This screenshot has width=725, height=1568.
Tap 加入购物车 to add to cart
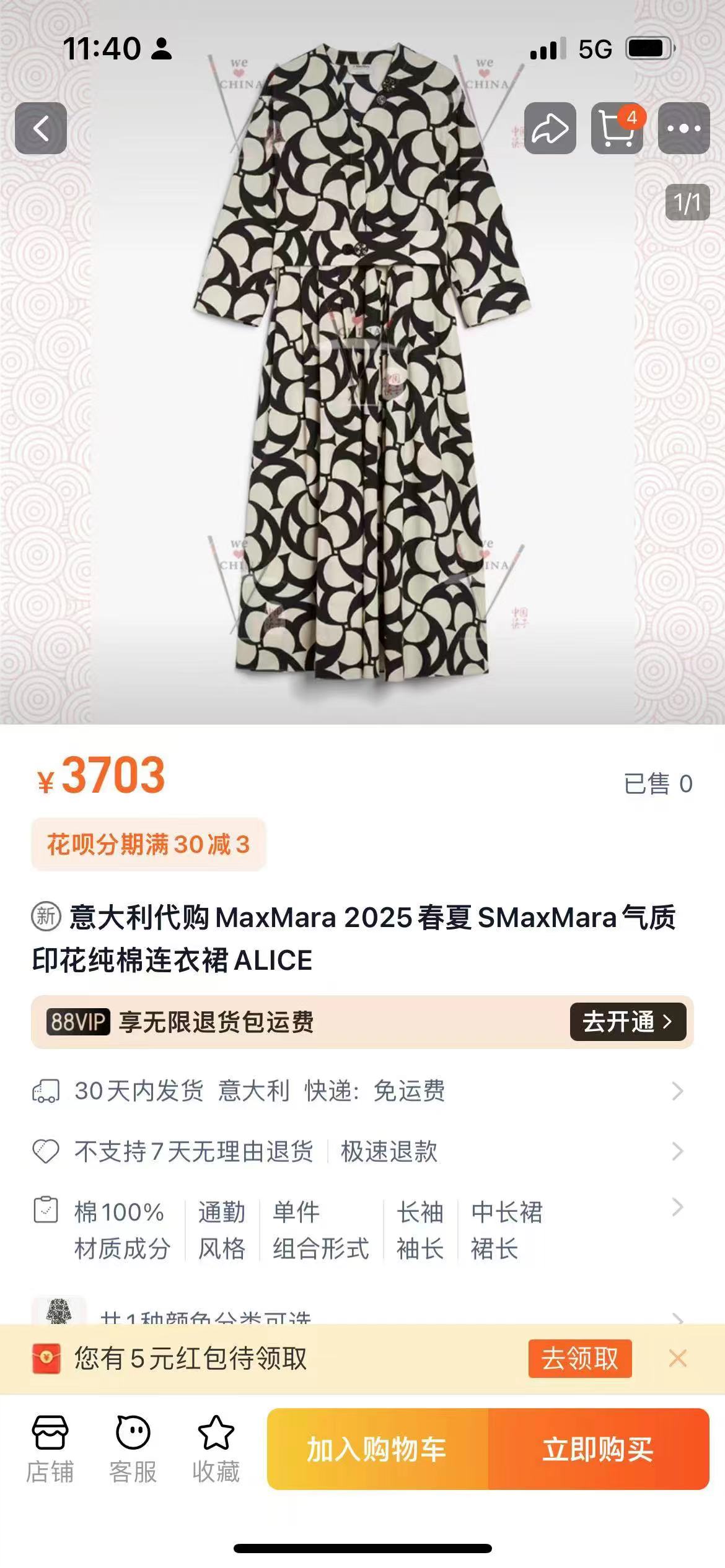coord(377,1449)
